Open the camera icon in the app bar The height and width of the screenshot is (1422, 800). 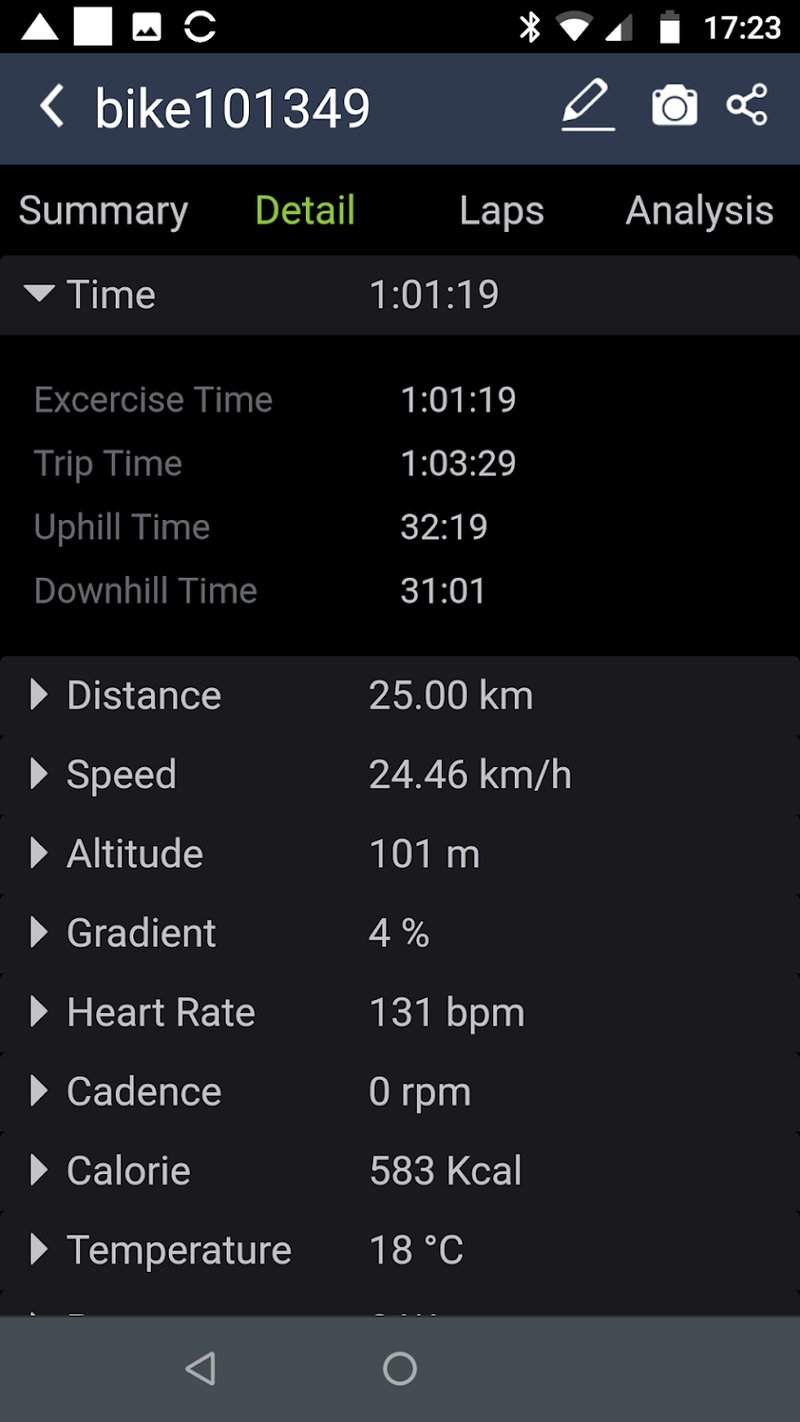coord(674,106)
